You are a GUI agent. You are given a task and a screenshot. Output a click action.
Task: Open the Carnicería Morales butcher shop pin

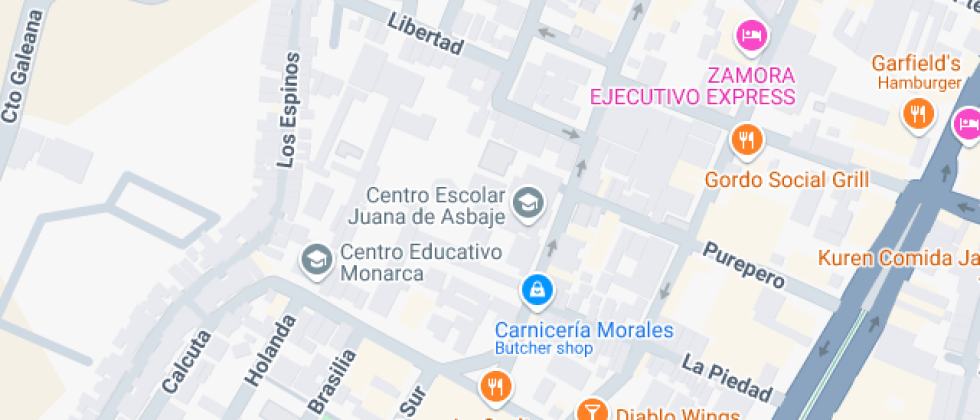pyautogui.click(x=538, y=291)
